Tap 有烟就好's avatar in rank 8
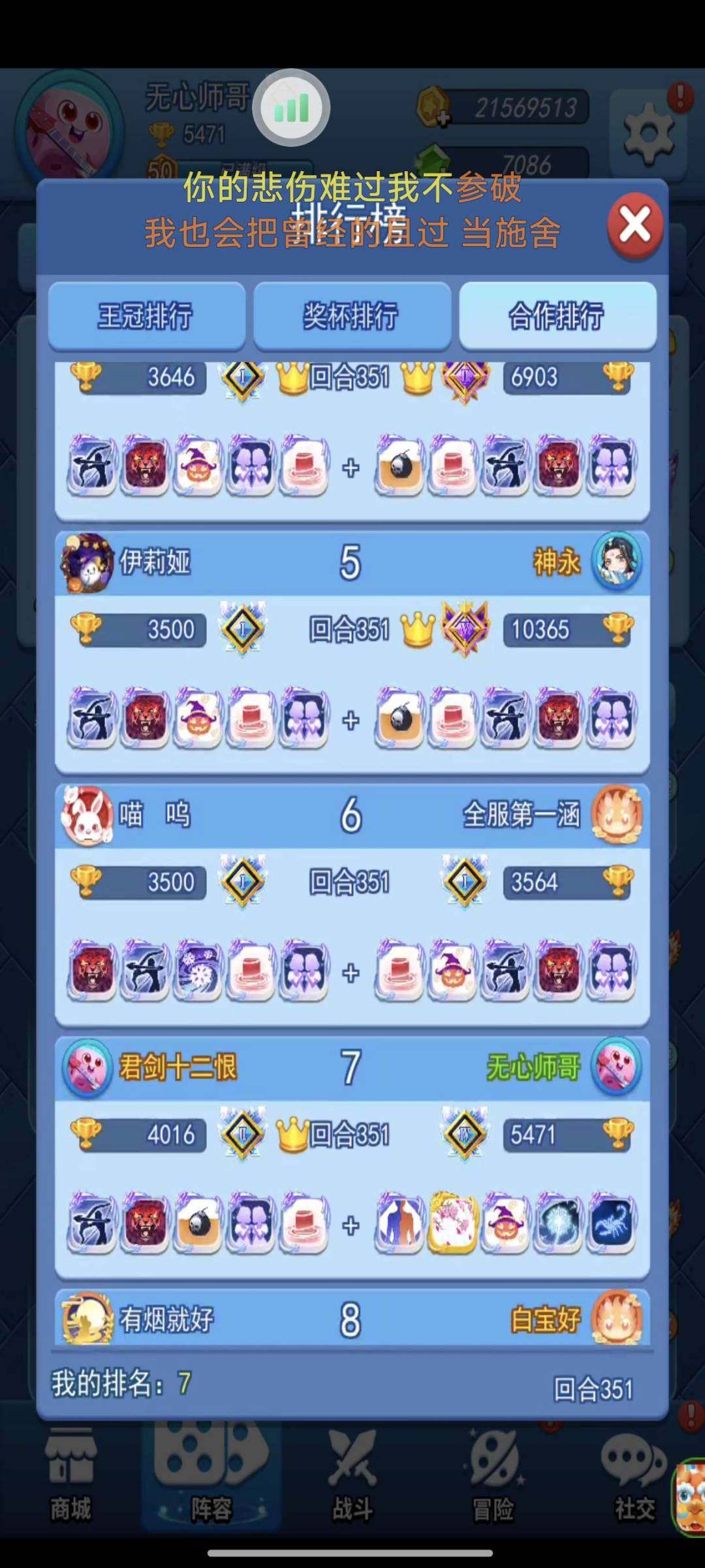The width and height of the screenshot is (705, 1568). click(x=87, y=1319)
